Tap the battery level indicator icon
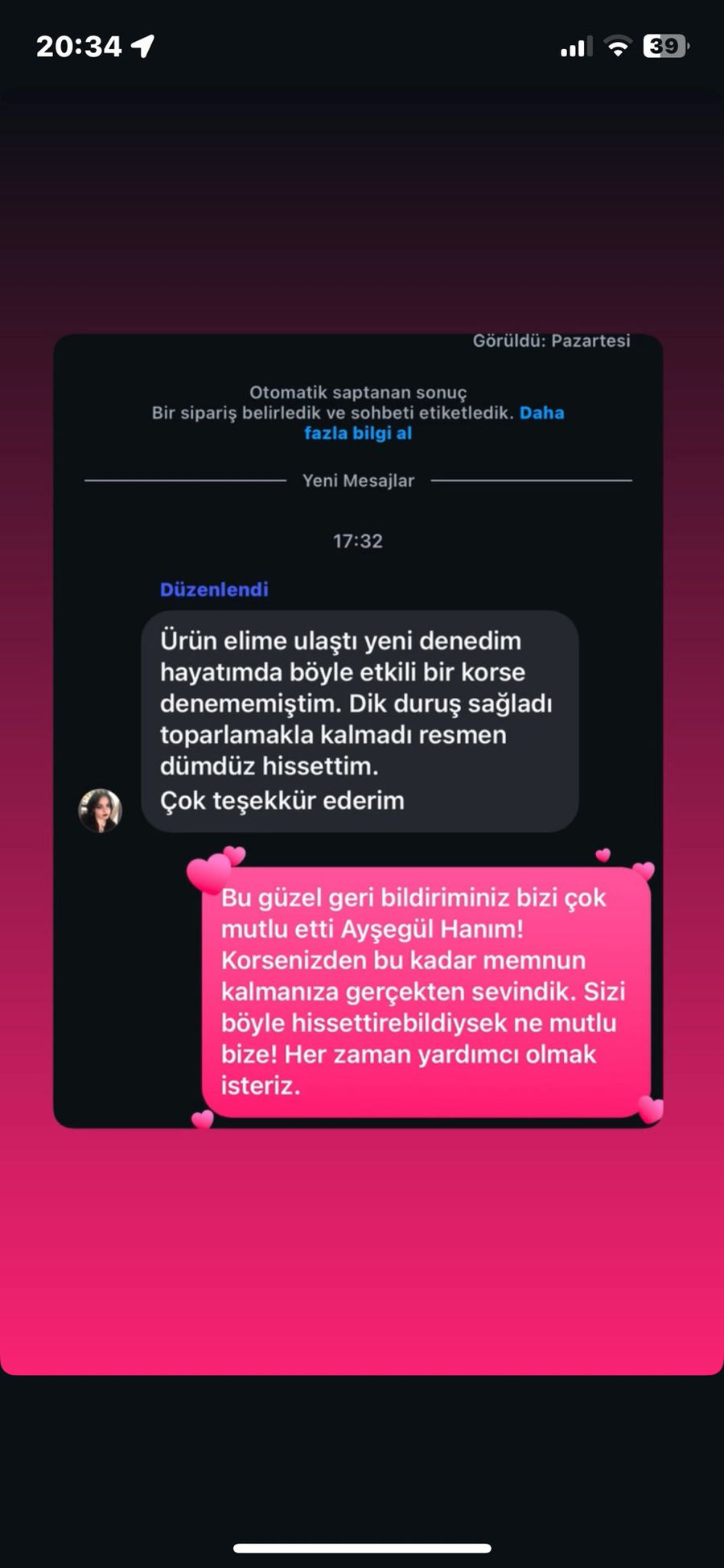This screenshot has width=724, height=1568. click(x=664, y=47)
